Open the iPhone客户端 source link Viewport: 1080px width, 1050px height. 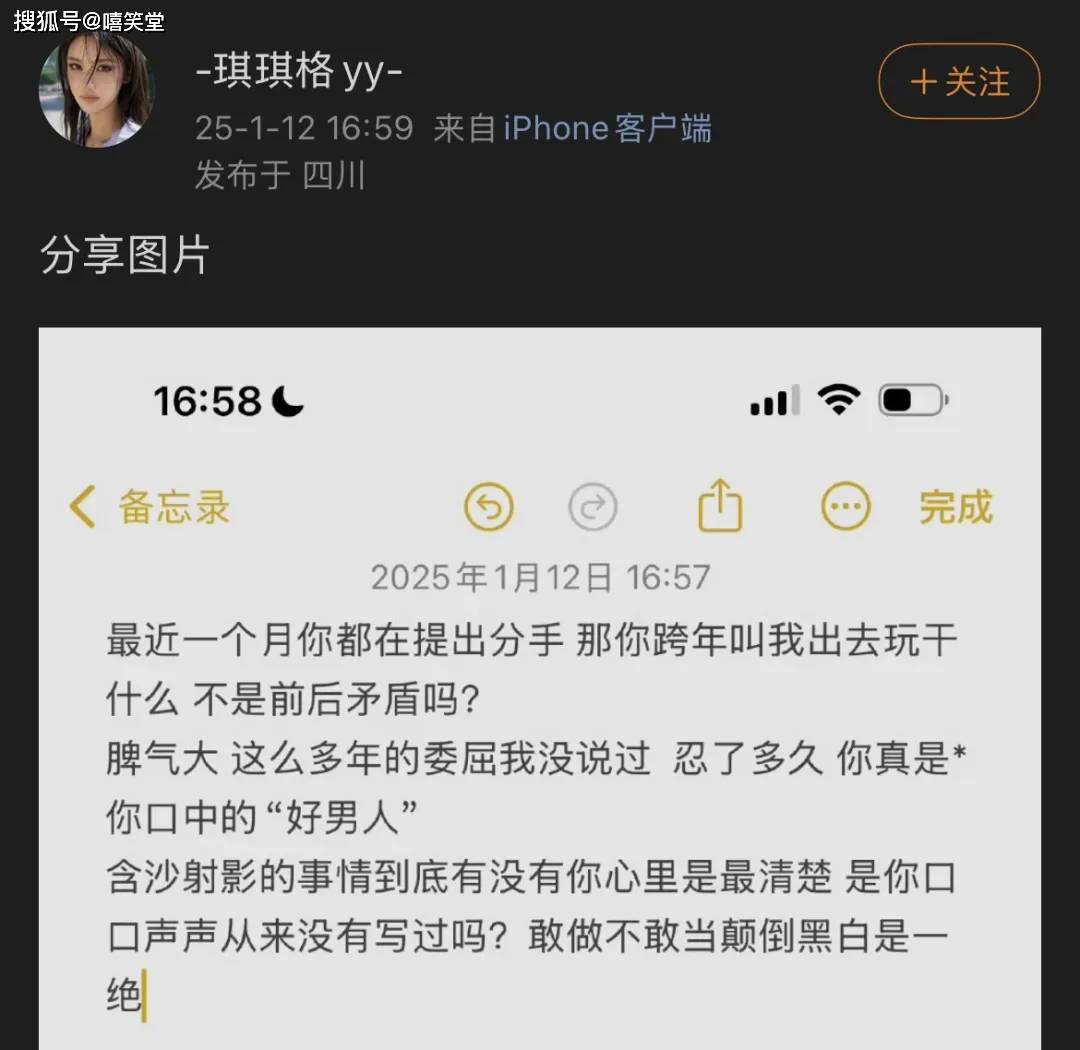pos(607,128)
